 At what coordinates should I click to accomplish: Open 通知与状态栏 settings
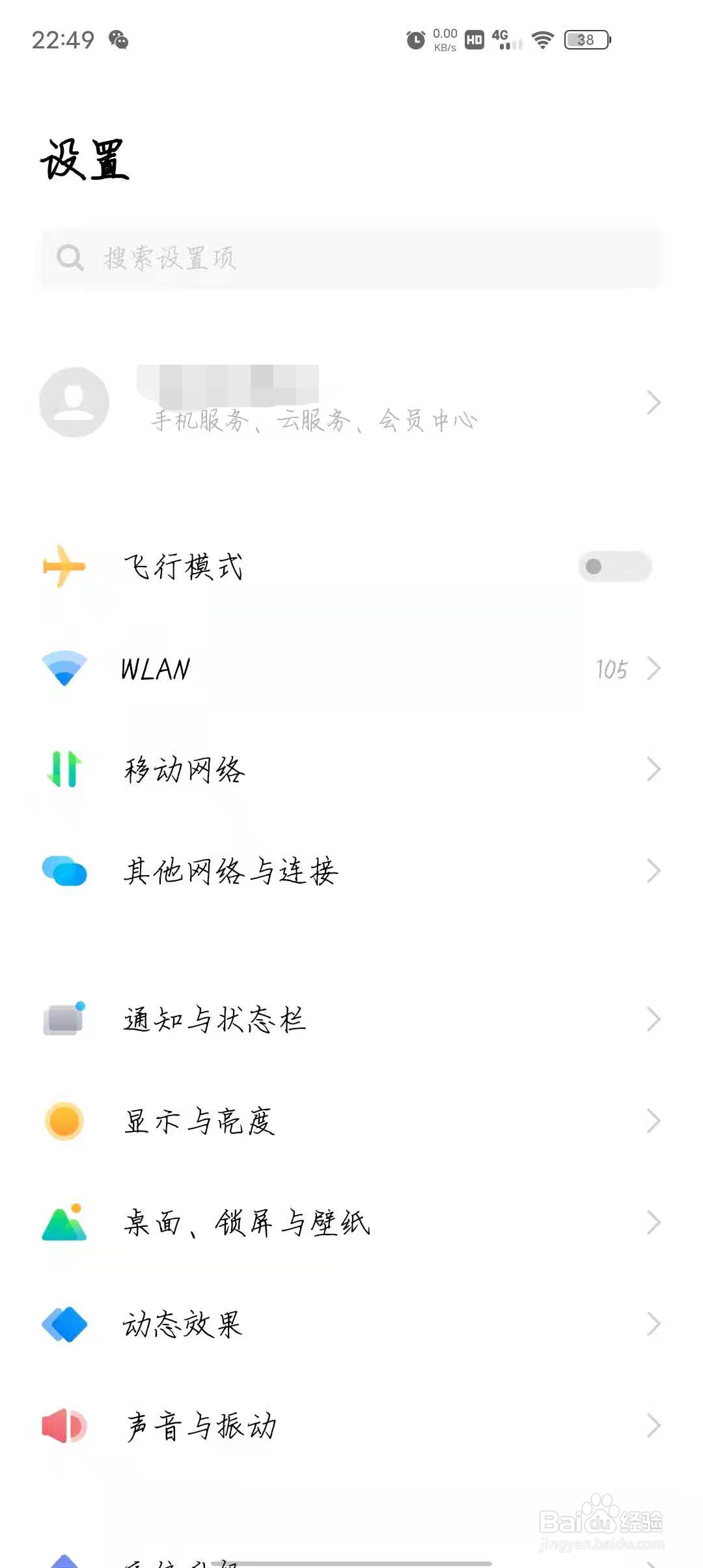[351, 1020]
